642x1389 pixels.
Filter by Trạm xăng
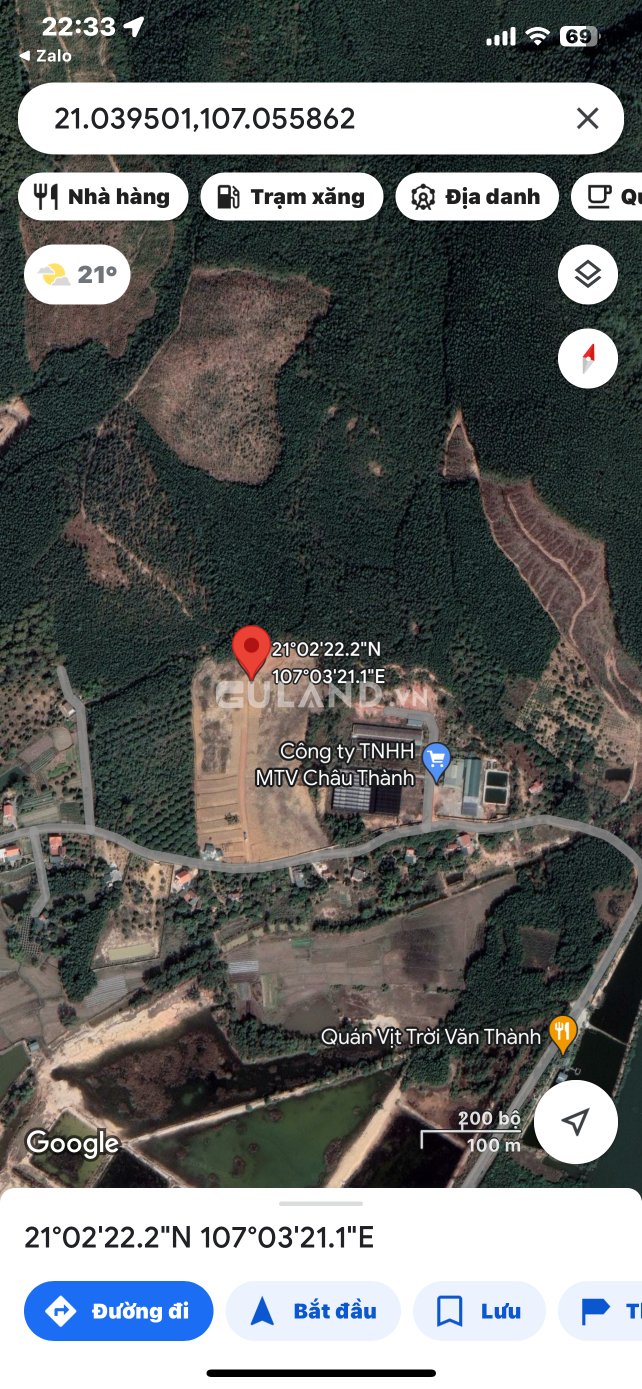click(291, 197)
